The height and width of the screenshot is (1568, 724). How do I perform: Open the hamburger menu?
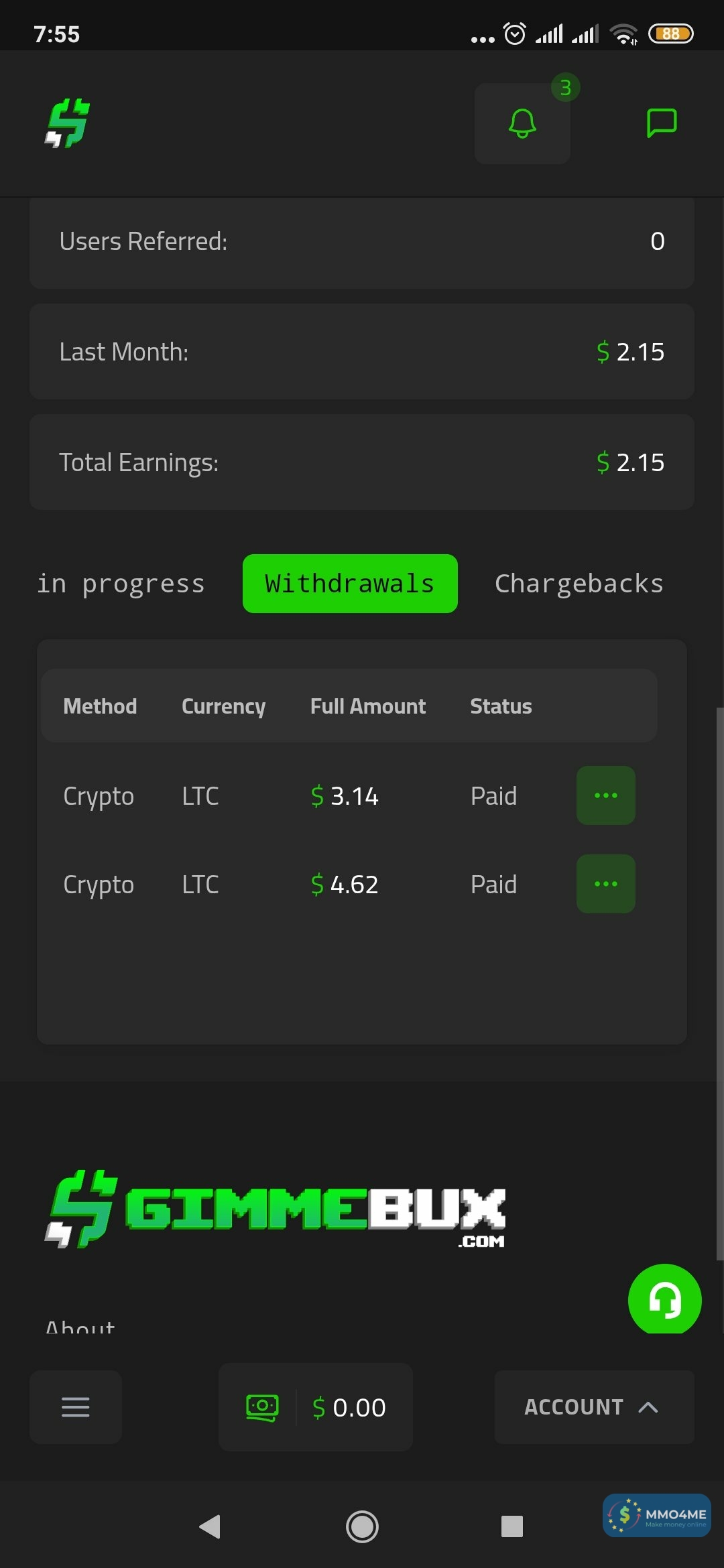coord(76,1407)
